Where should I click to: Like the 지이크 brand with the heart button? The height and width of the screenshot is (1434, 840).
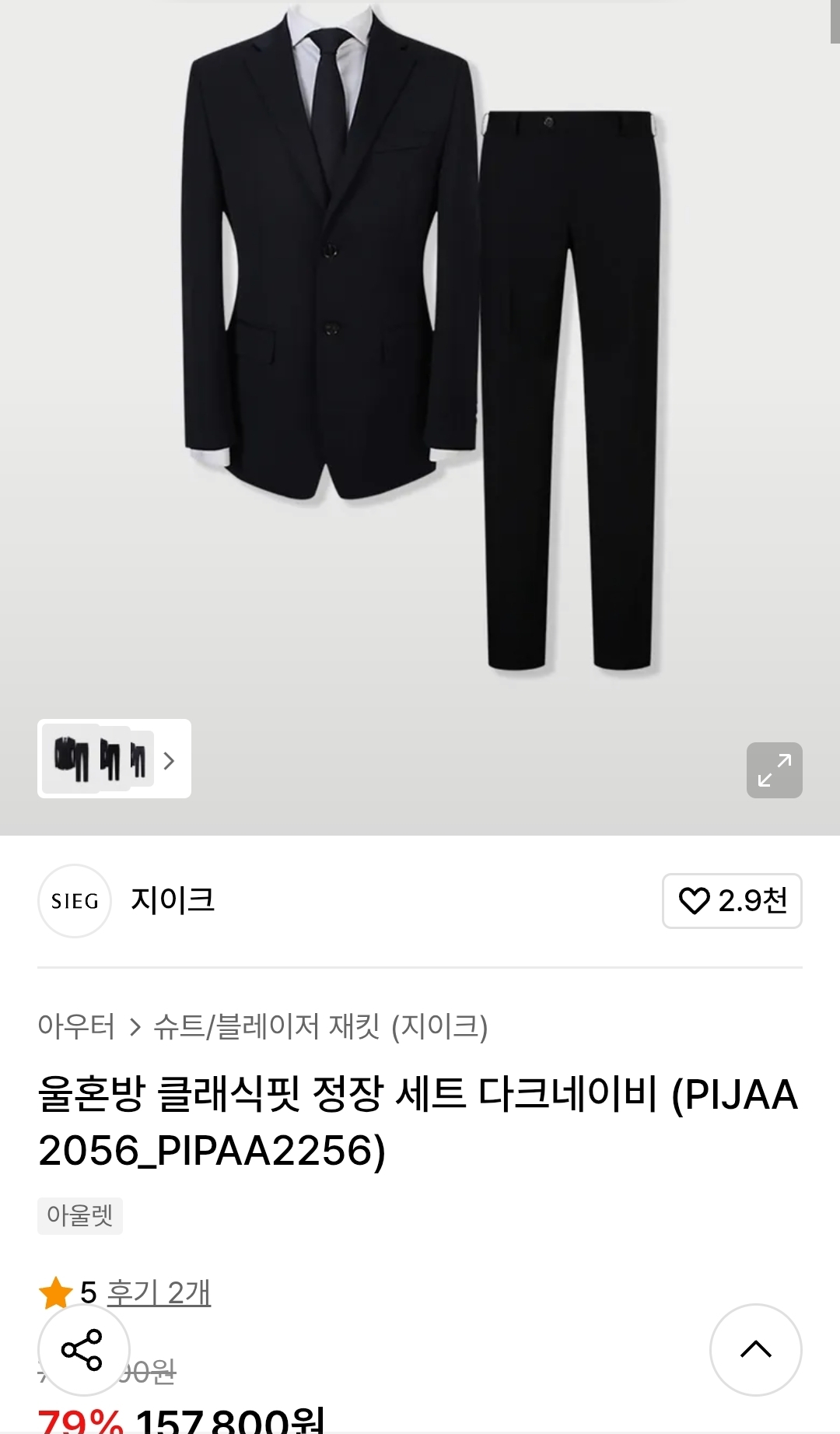tap(732, 901)
